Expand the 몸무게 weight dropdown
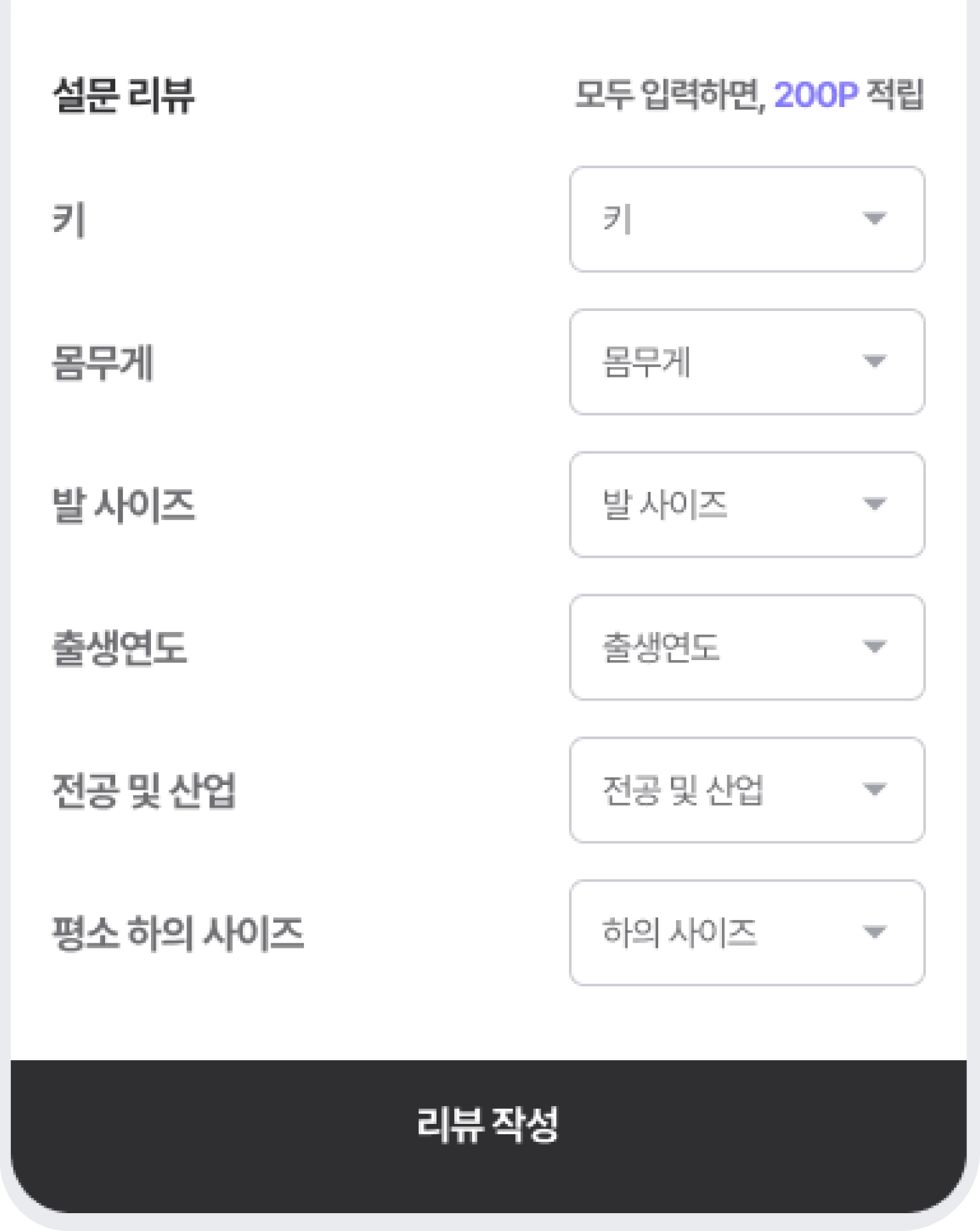980x1231 pixels. pos(747,362)
